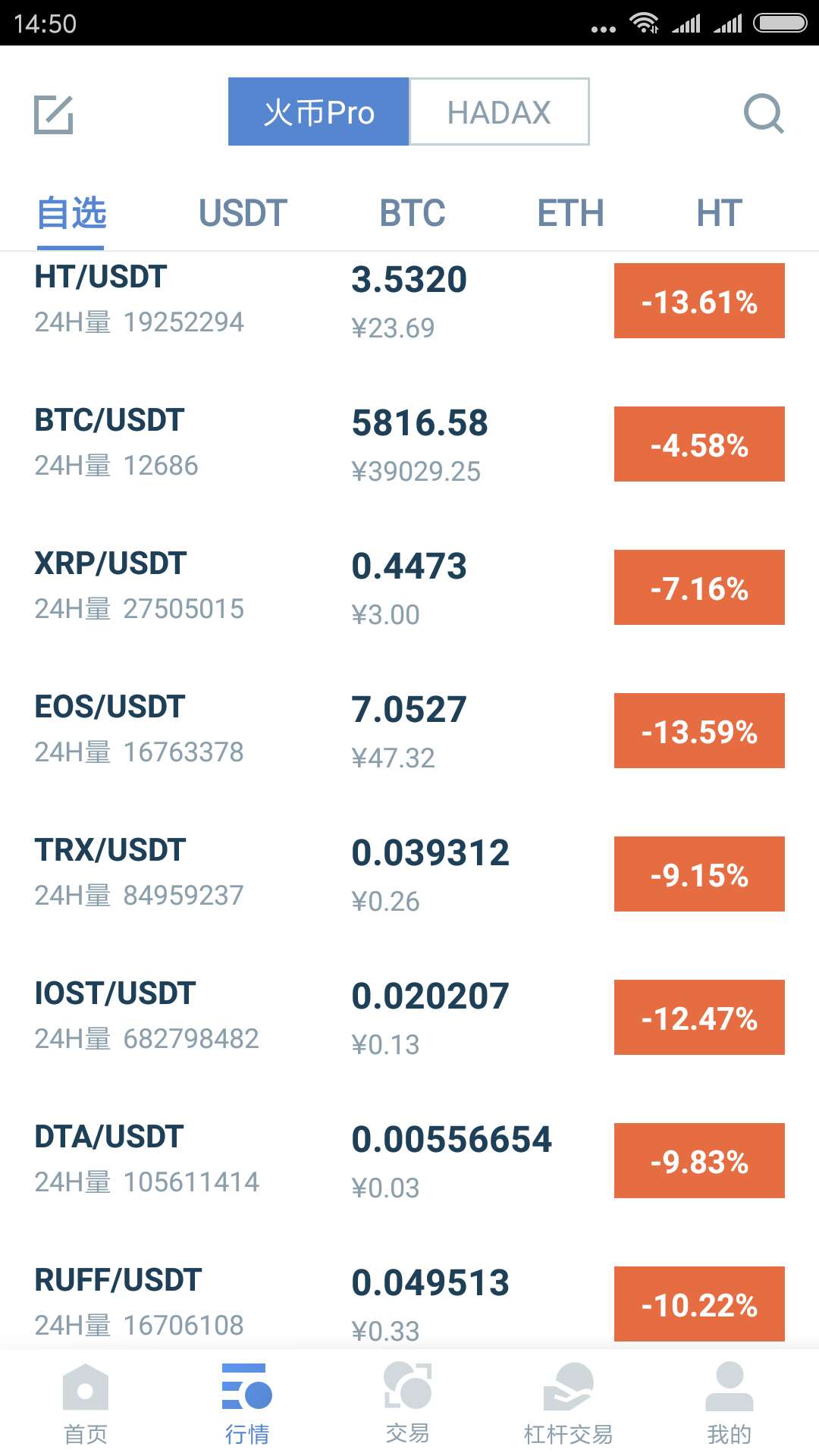Open the 交易 trade tab

point(408,1404)
